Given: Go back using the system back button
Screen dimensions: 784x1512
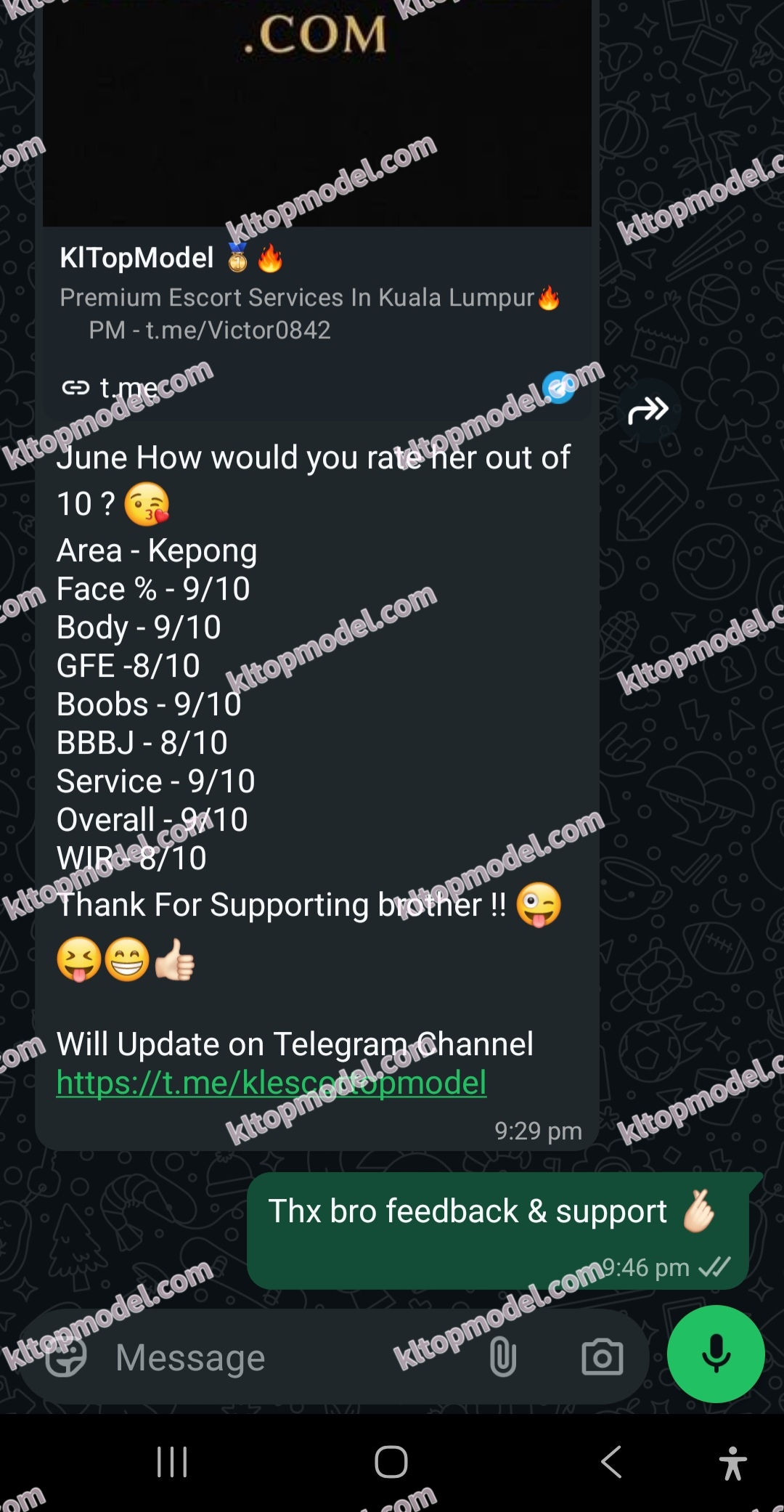Looking at the screenshot, I should coord(612,1462).
